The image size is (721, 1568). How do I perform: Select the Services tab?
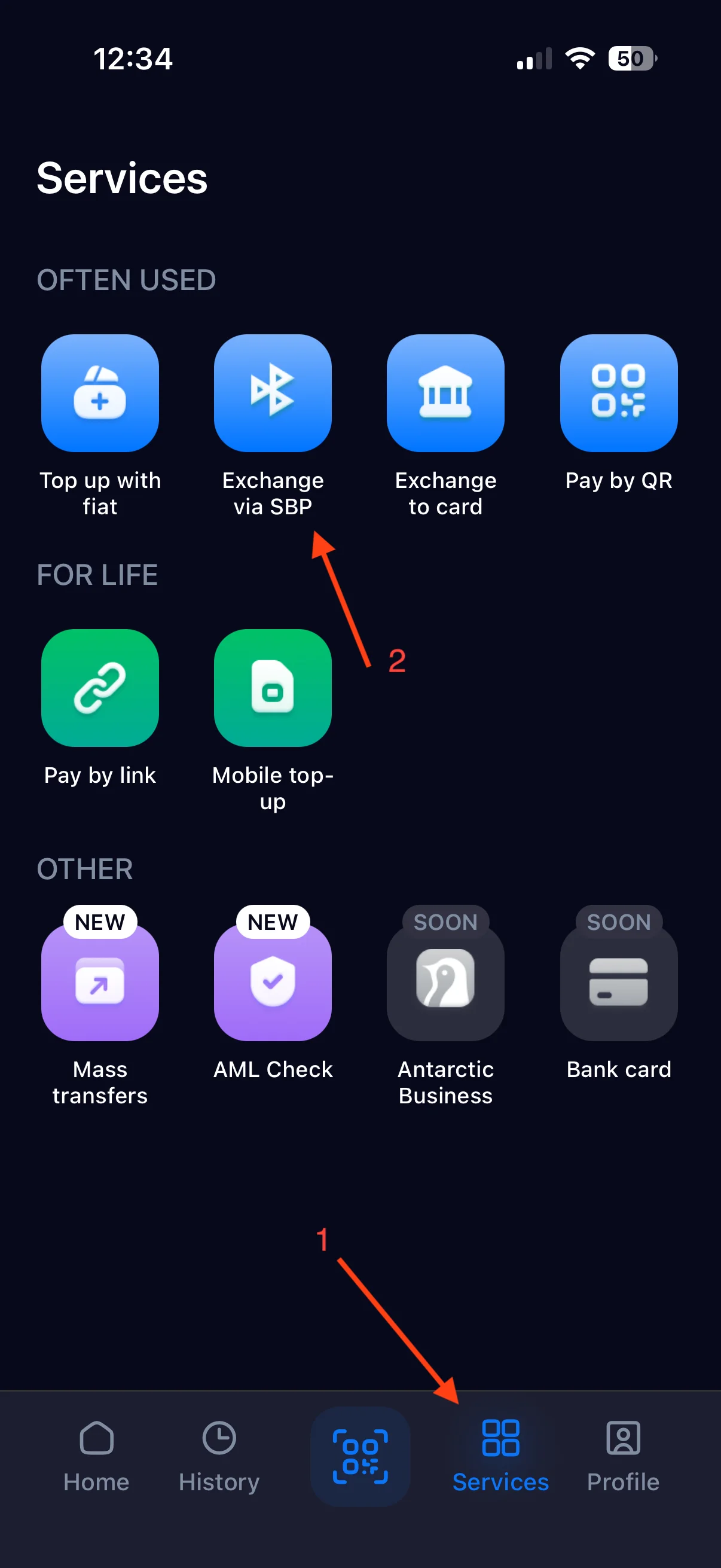click(x=500, y=1456)
